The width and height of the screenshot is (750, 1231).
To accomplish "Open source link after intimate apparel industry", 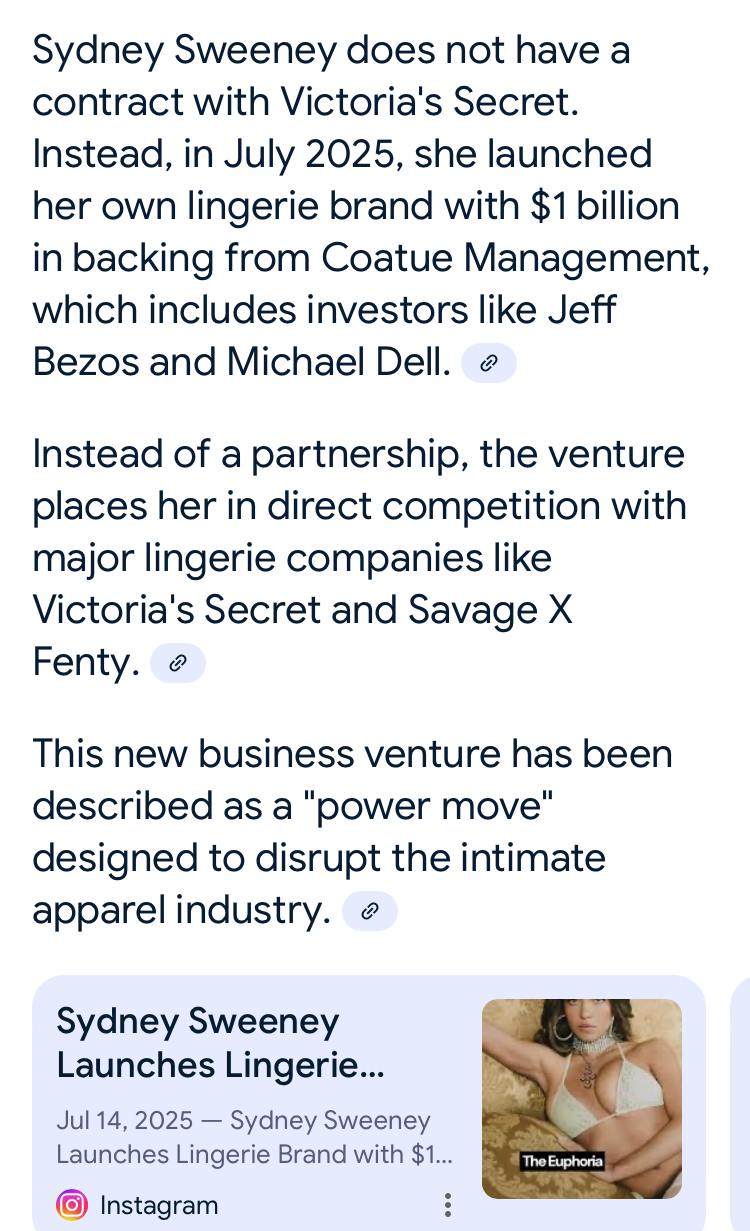I will [x=370, y=911].
